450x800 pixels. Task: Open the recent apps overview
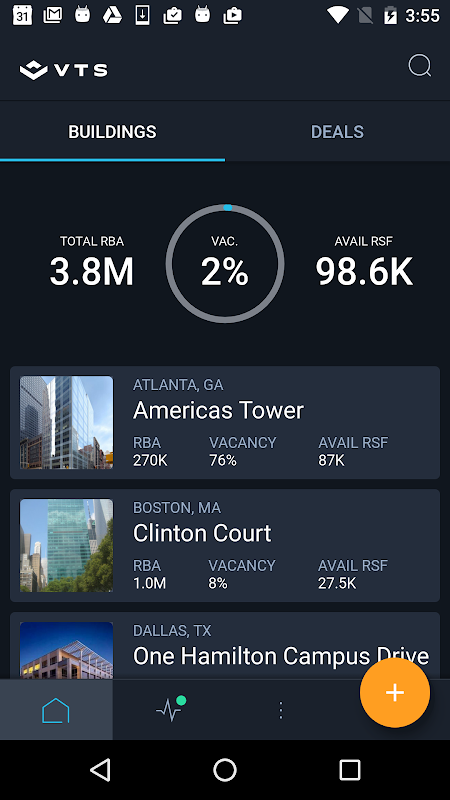pos(349,770)
